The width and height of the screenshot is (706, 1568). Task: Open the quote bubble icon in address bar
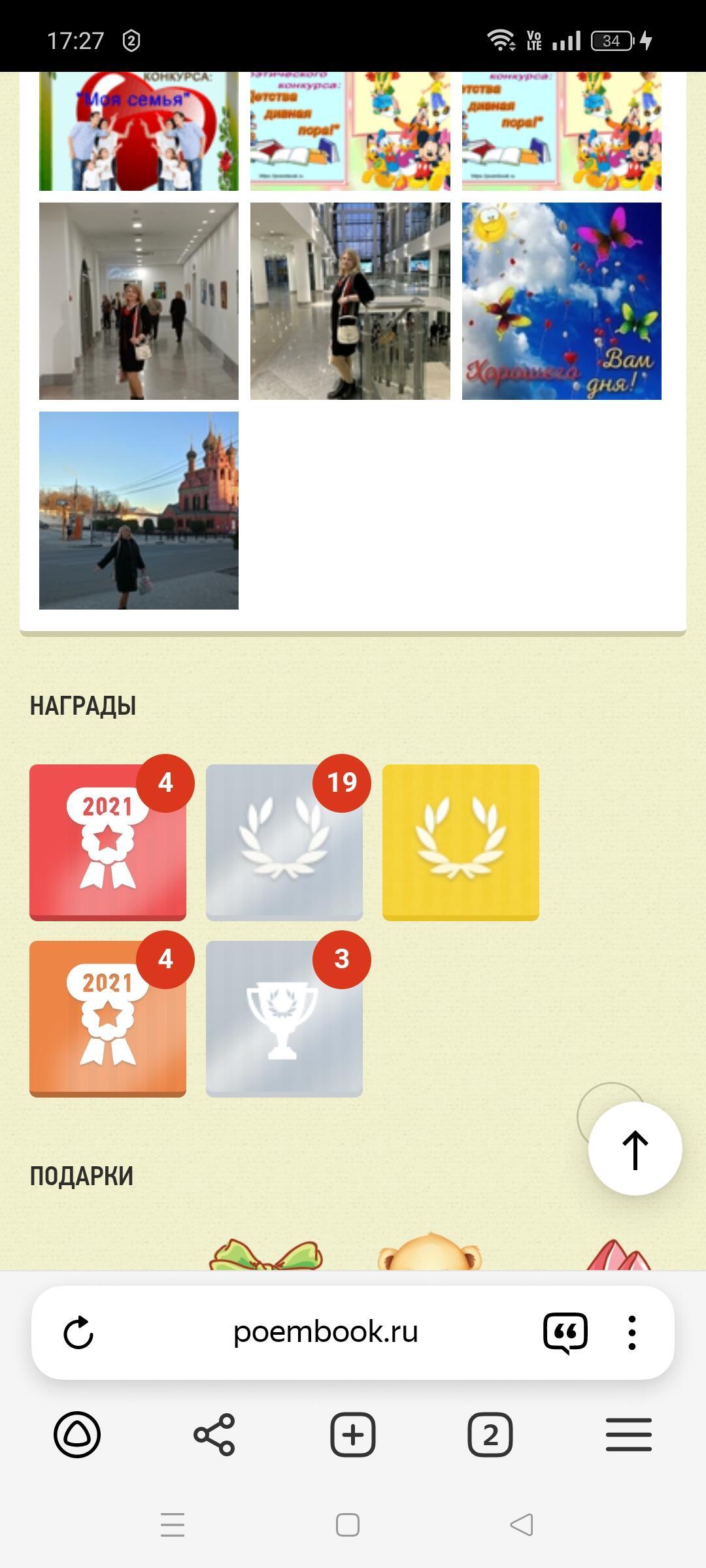pyautogui.click(x=565, y=1333)
